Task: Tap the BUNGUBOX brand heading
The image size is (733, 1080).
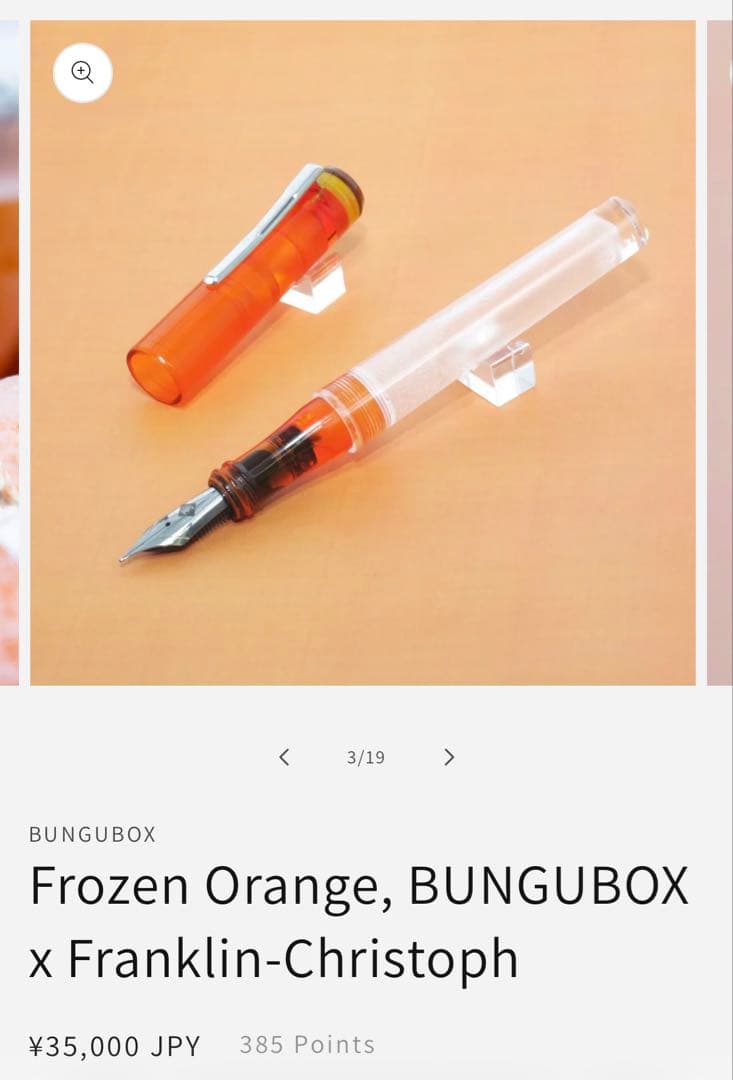Action: pos(92,833)
